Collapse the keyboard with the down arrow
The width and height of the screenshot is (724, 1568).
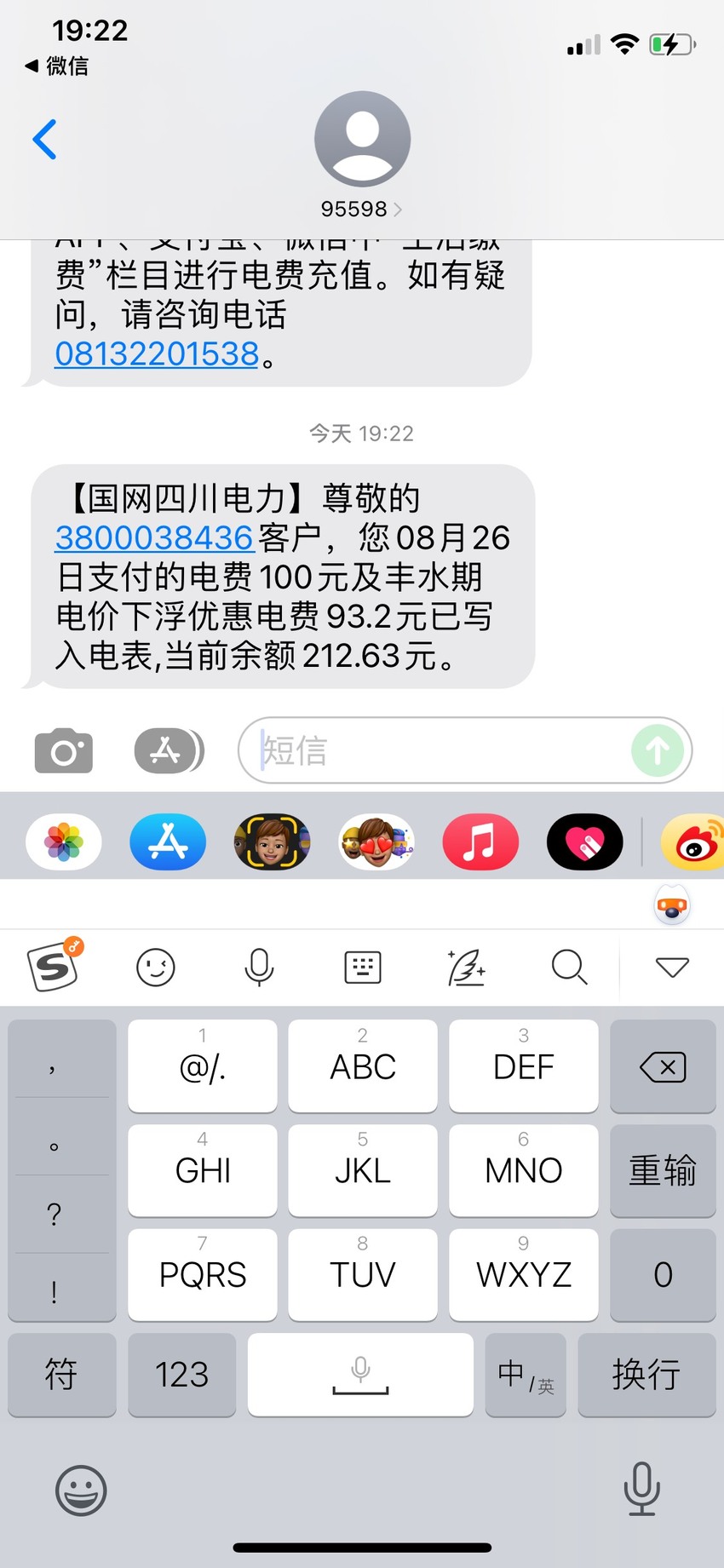point(672,967)
